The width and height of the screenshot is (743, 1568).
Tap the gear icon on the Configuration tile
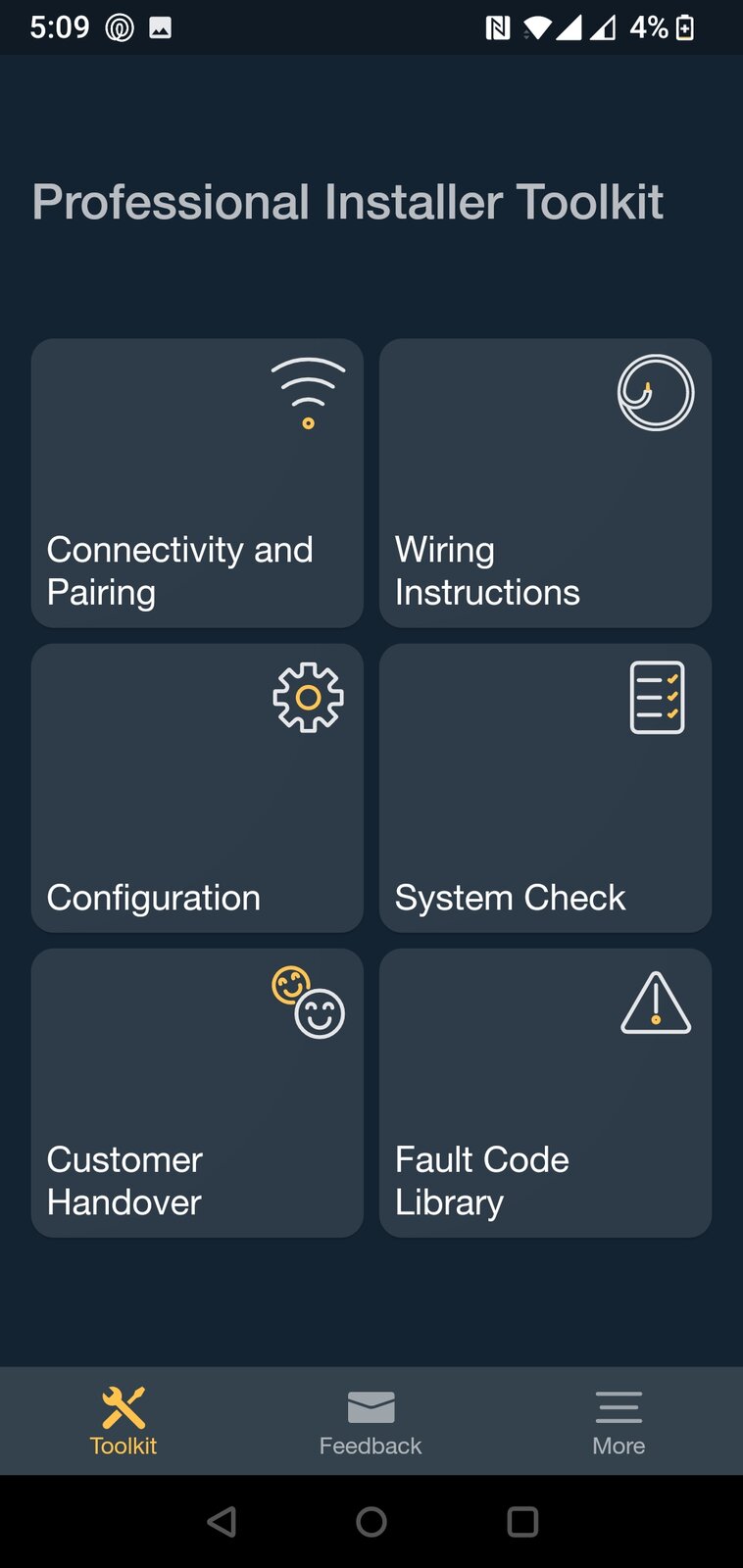(309, 698)
